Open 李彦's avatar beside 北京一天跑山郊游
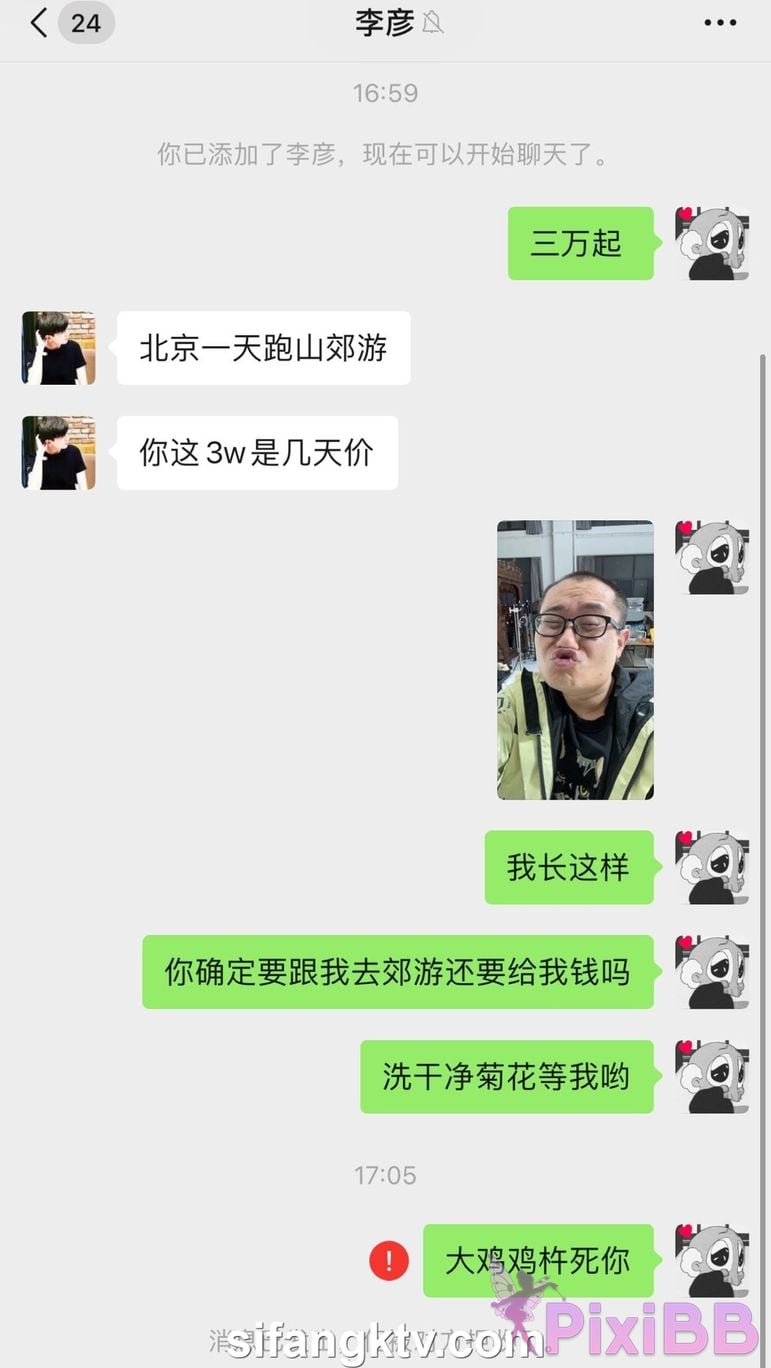Viewport: 771px width, 1368px height. coord(59,348)
